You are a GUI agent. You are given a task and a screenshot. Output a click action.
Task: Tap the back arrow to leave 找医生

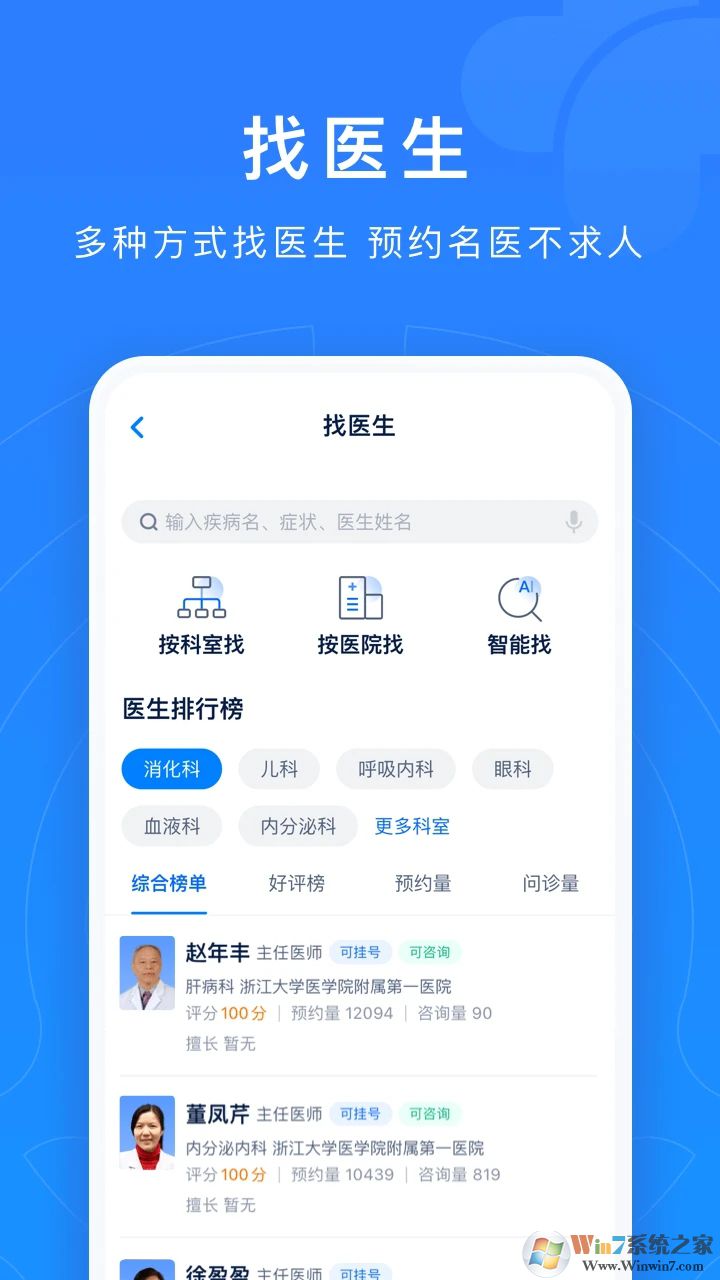(x=137, y=426)
